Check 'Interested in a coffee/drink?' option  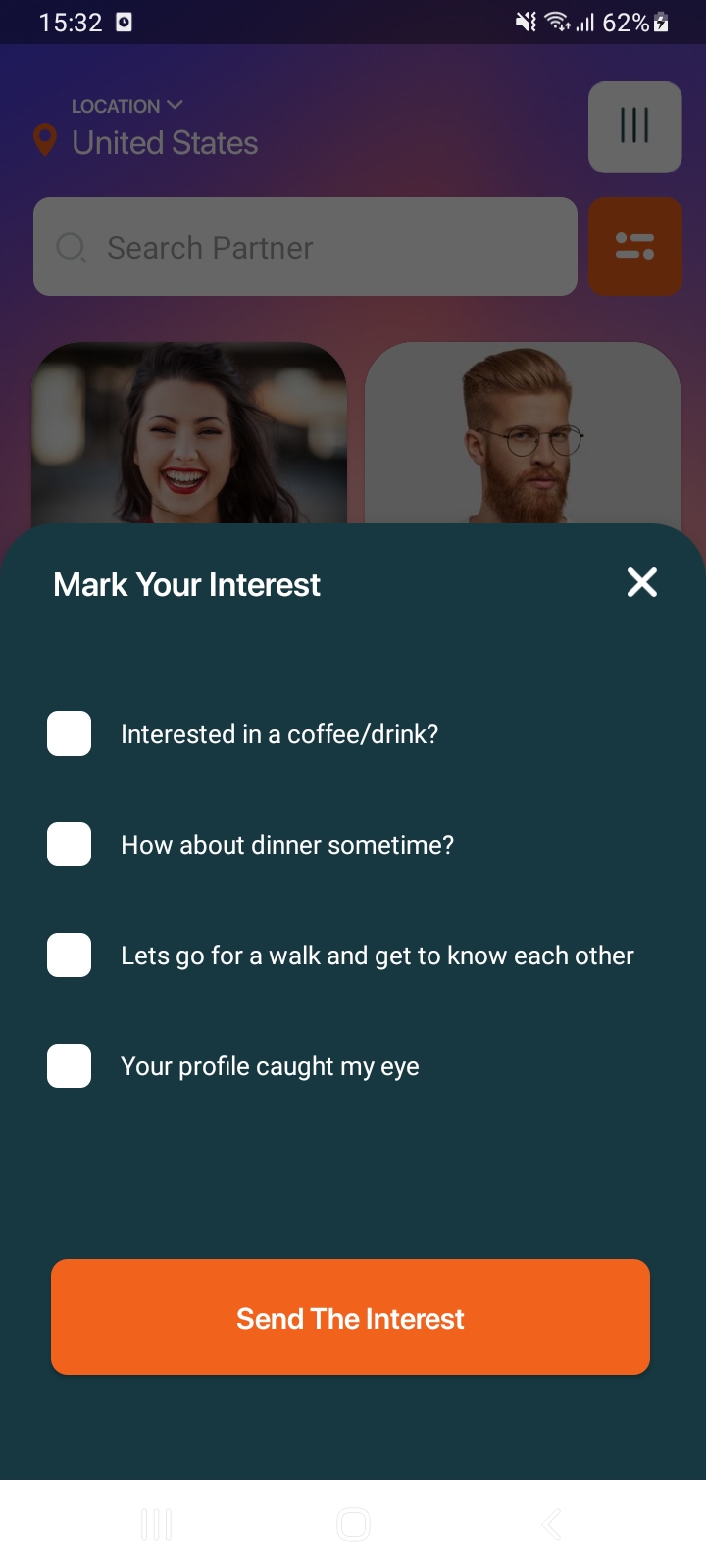70,734
